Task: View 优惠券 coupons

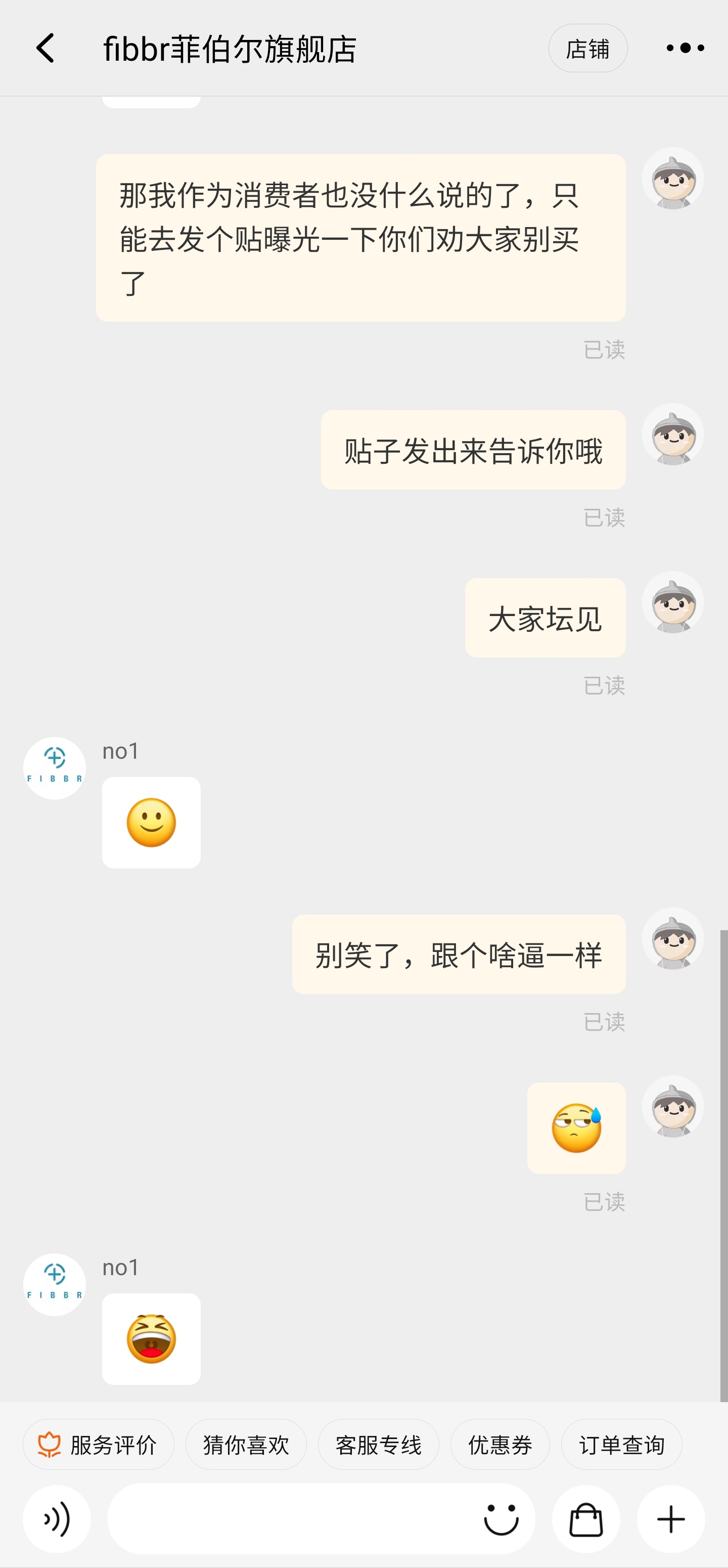Action: pyautogui.click(x=500, y=1445)
